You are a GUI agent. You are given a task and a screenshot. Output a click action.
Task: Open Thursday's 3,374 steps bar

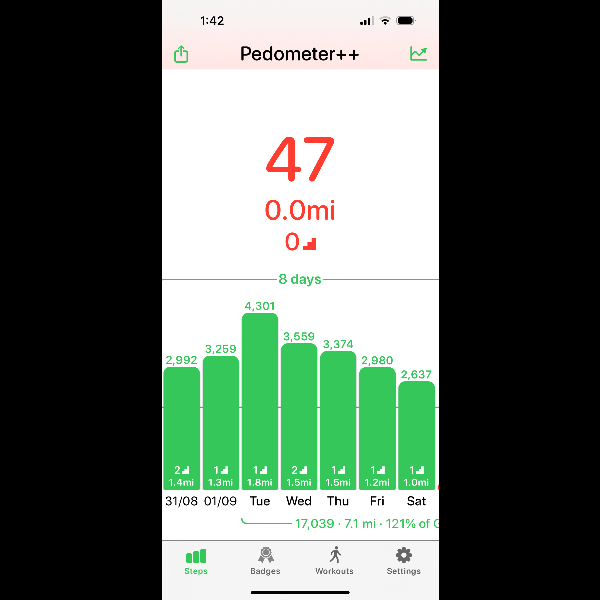point(338,420)
